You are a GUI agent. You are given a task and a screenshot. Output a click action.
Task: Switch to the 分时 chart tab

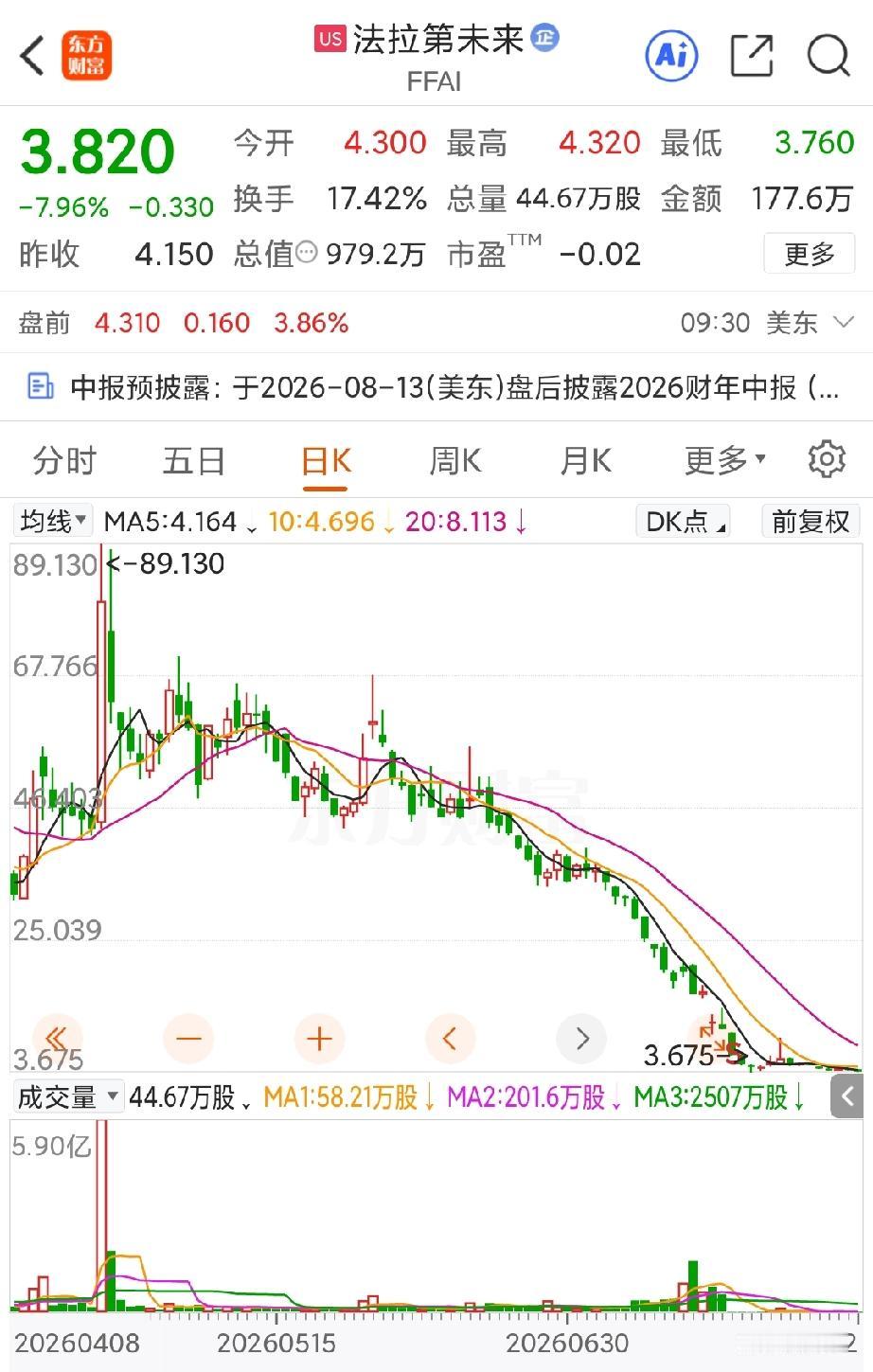click(x=64, y=461)
